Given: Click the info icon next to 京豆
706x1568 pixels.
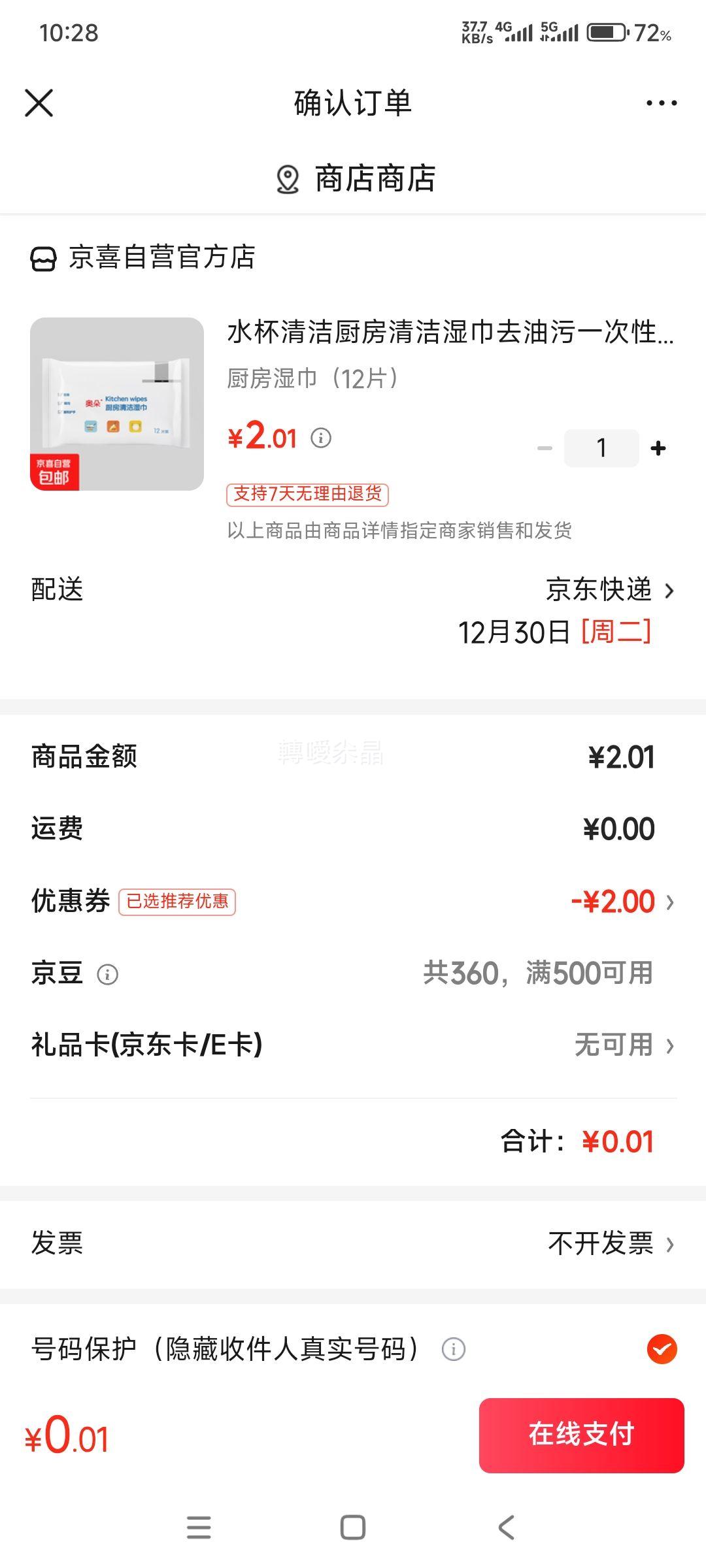Looking at the screenshot, I should click(x=109, y=973).
